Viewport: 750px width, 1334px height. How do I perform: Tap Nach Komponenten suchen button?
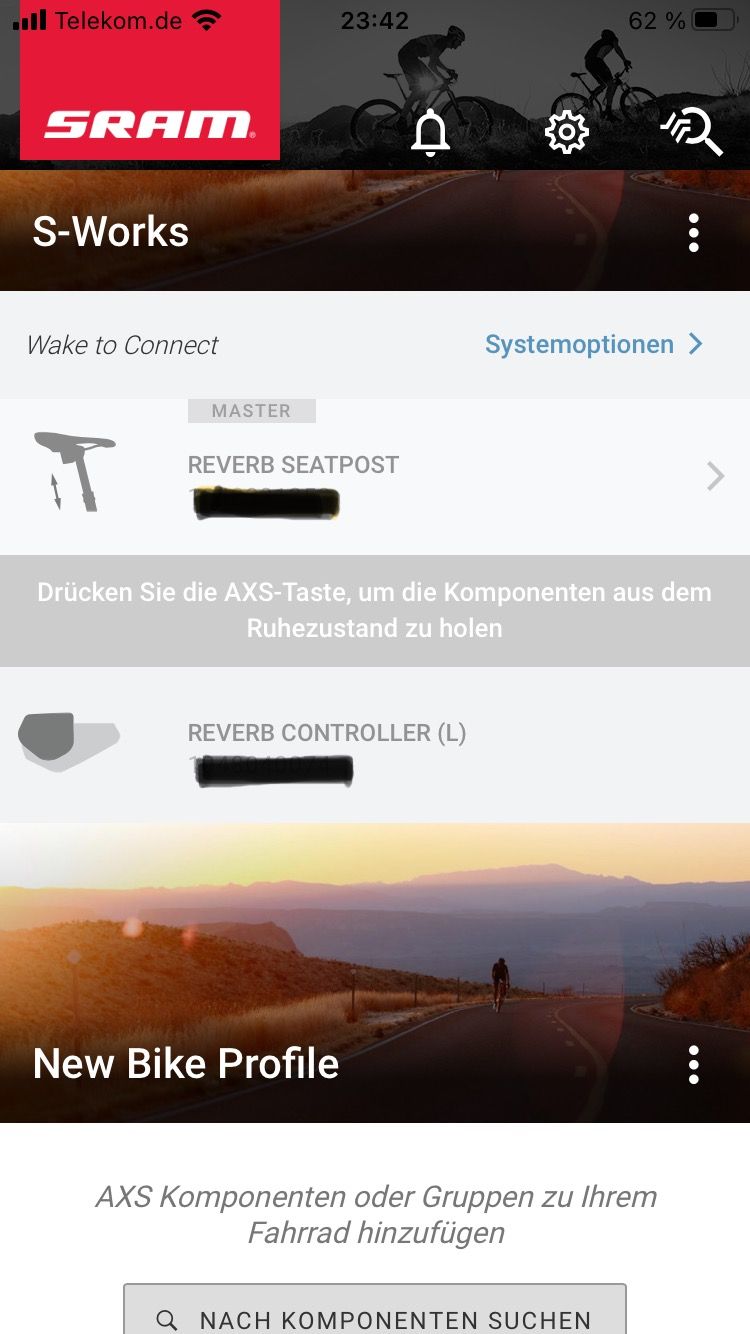pos(375,1315)
